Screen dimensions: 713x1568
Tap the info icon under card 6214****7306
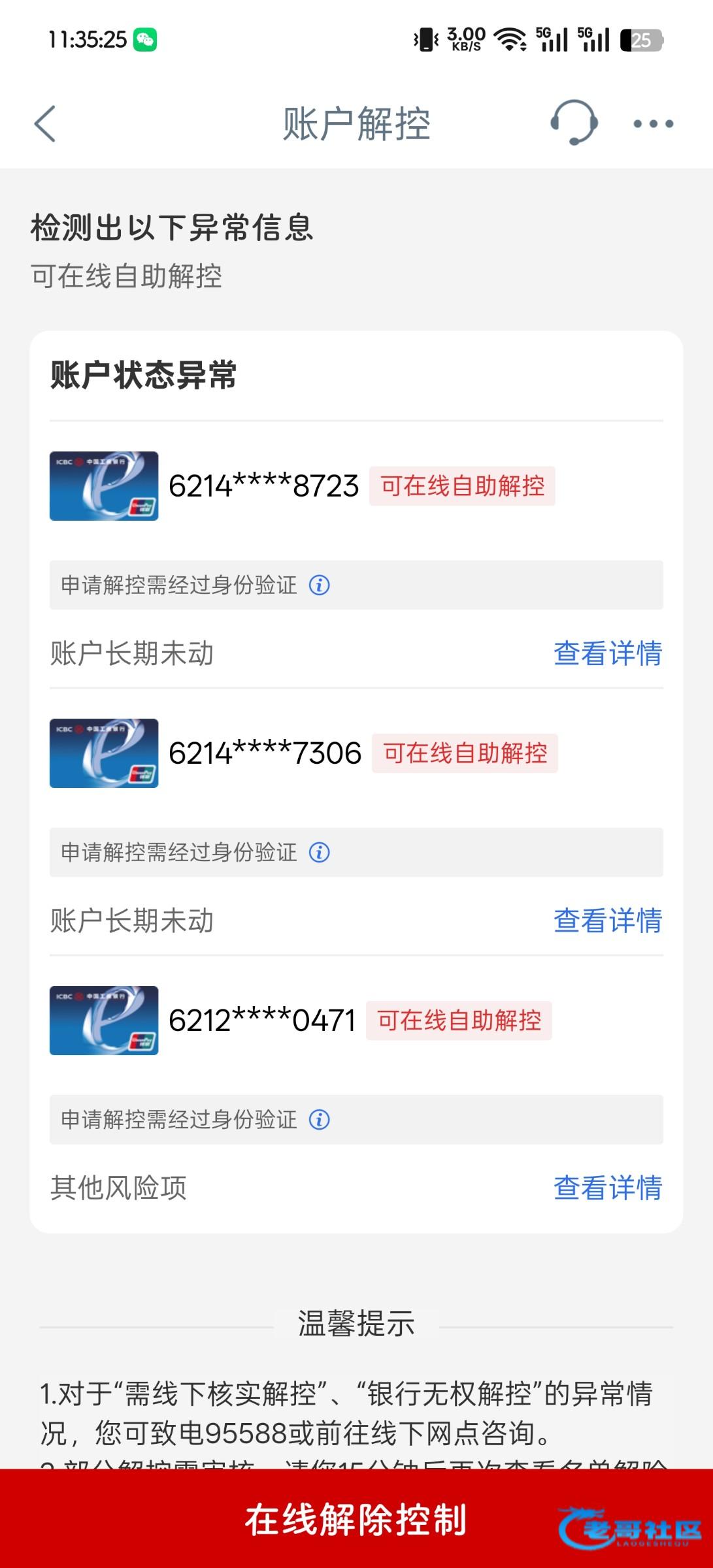[x=319, y=853]
